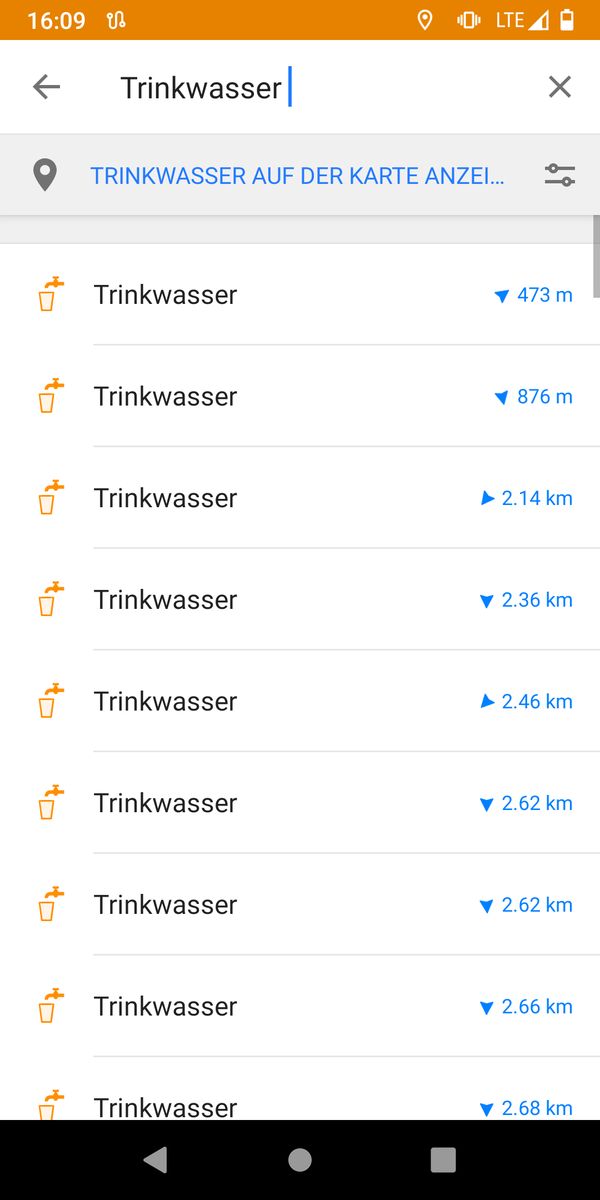Go back using the top-left arrow
This screenshot has width=600, height=1200.
coord(46,87)
